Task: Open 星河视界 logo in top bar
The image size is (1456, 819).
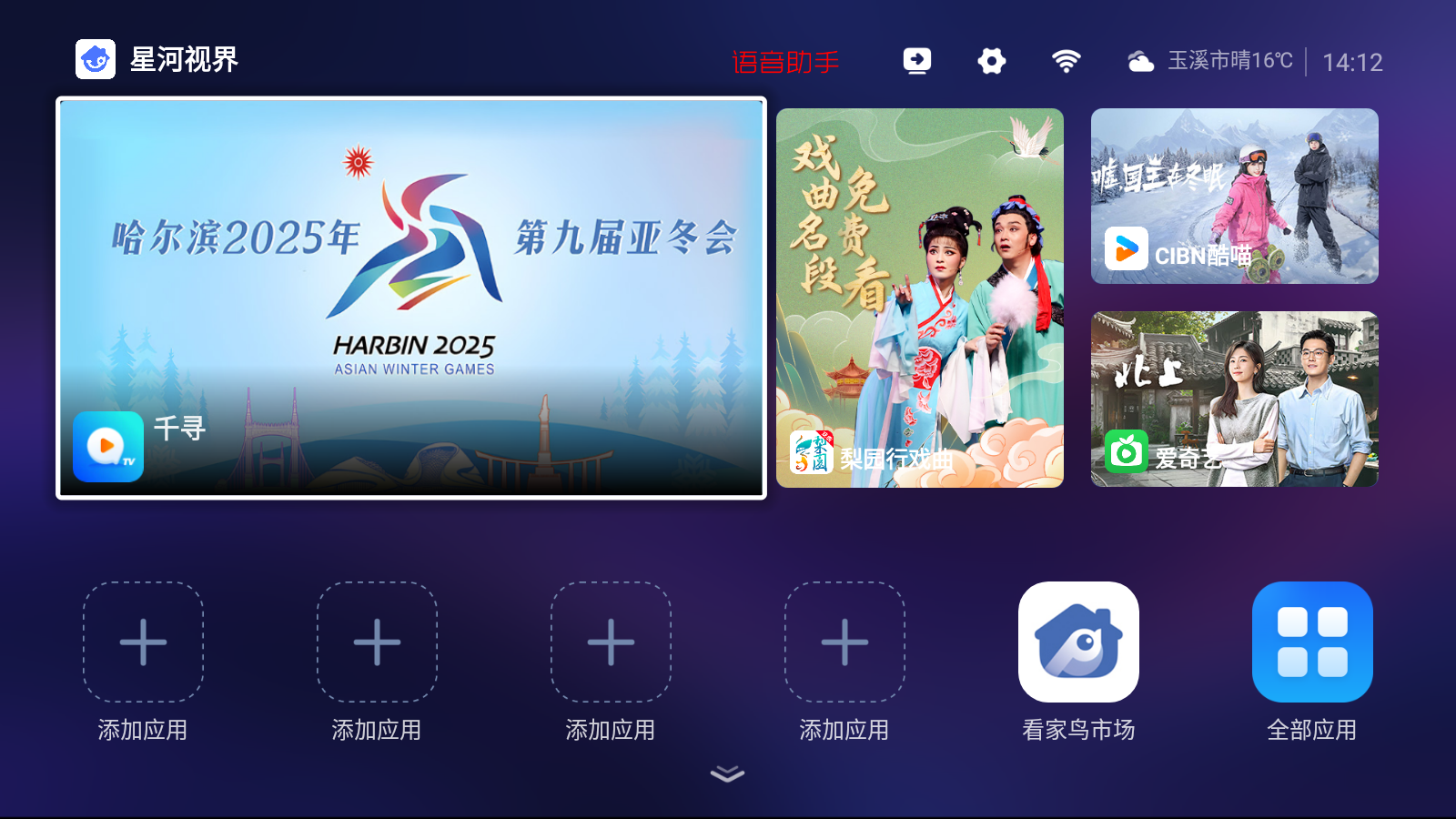Action: point(96,59)
